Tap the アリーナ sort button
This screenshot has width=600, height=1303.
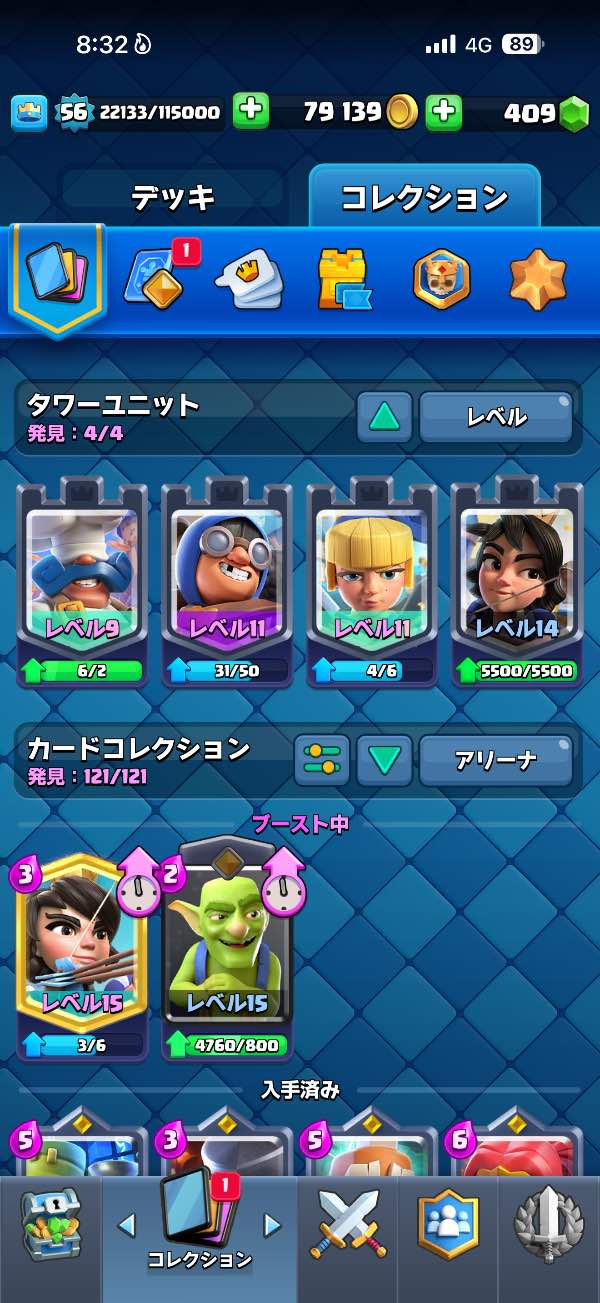(x=496, y=760)
